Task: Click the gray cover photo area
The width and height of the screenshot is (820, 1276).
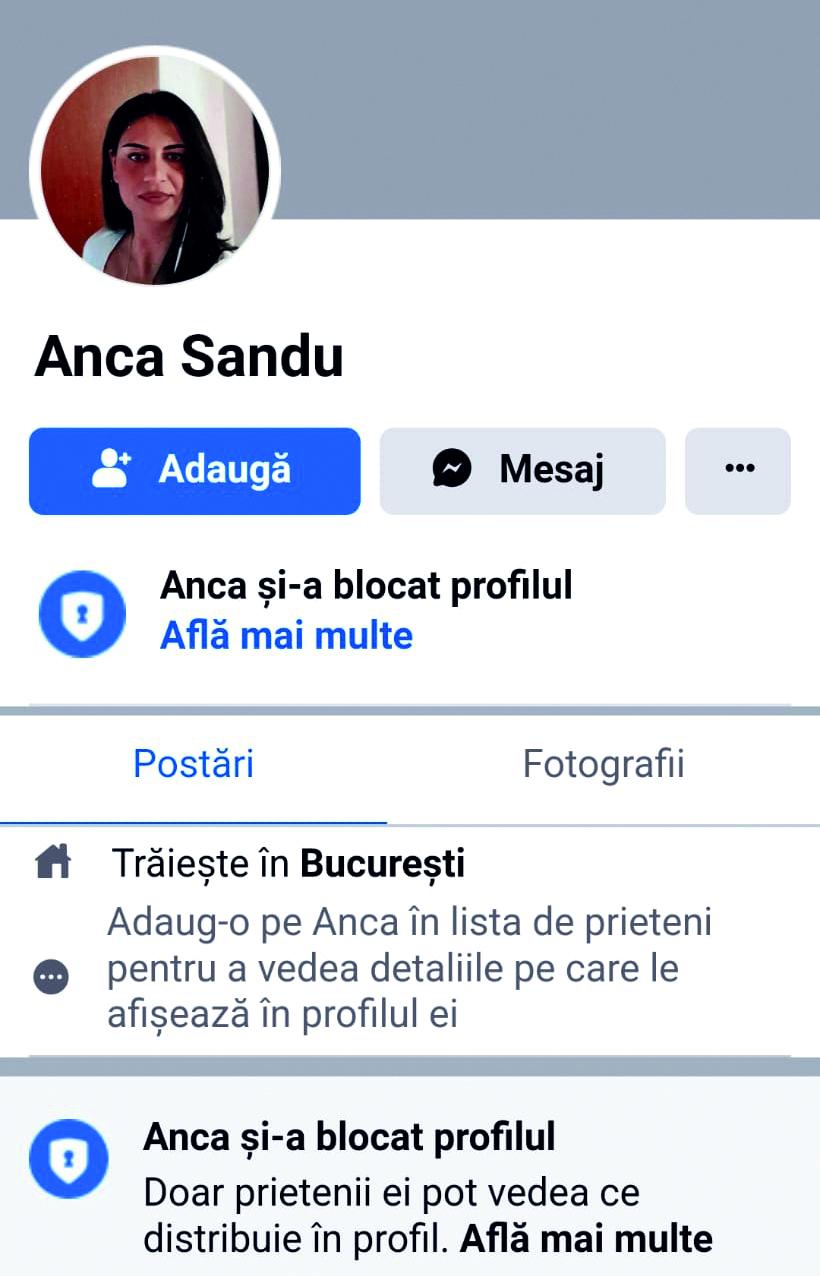Action: pyautogui.click(x=600, y=110)
